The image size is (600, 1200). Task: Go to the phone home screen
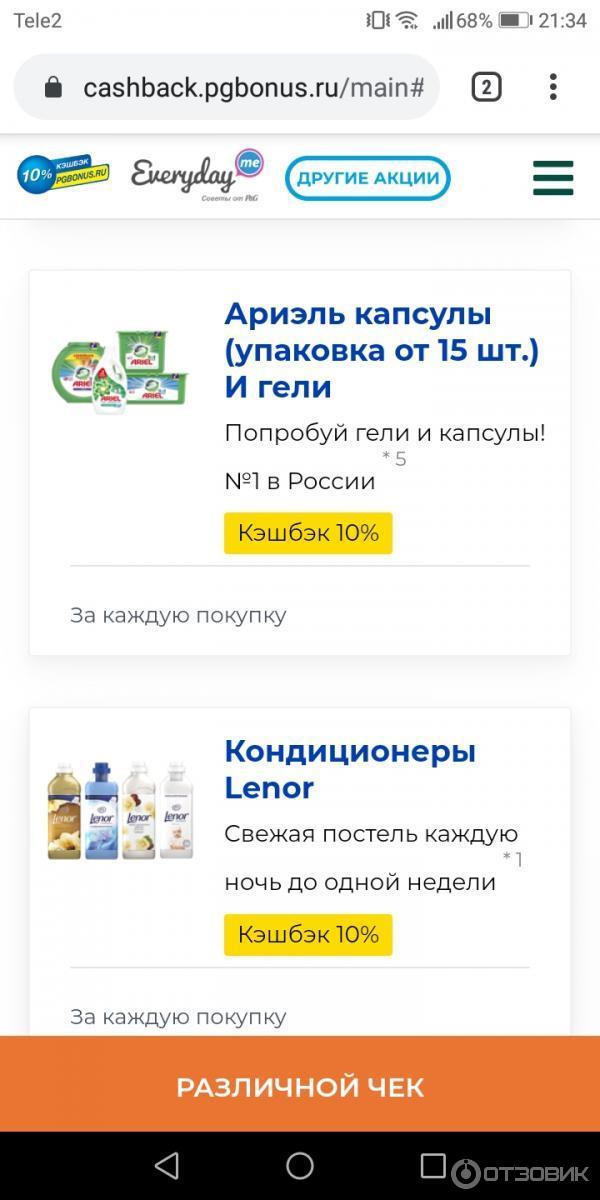[x=300, y=1165]
